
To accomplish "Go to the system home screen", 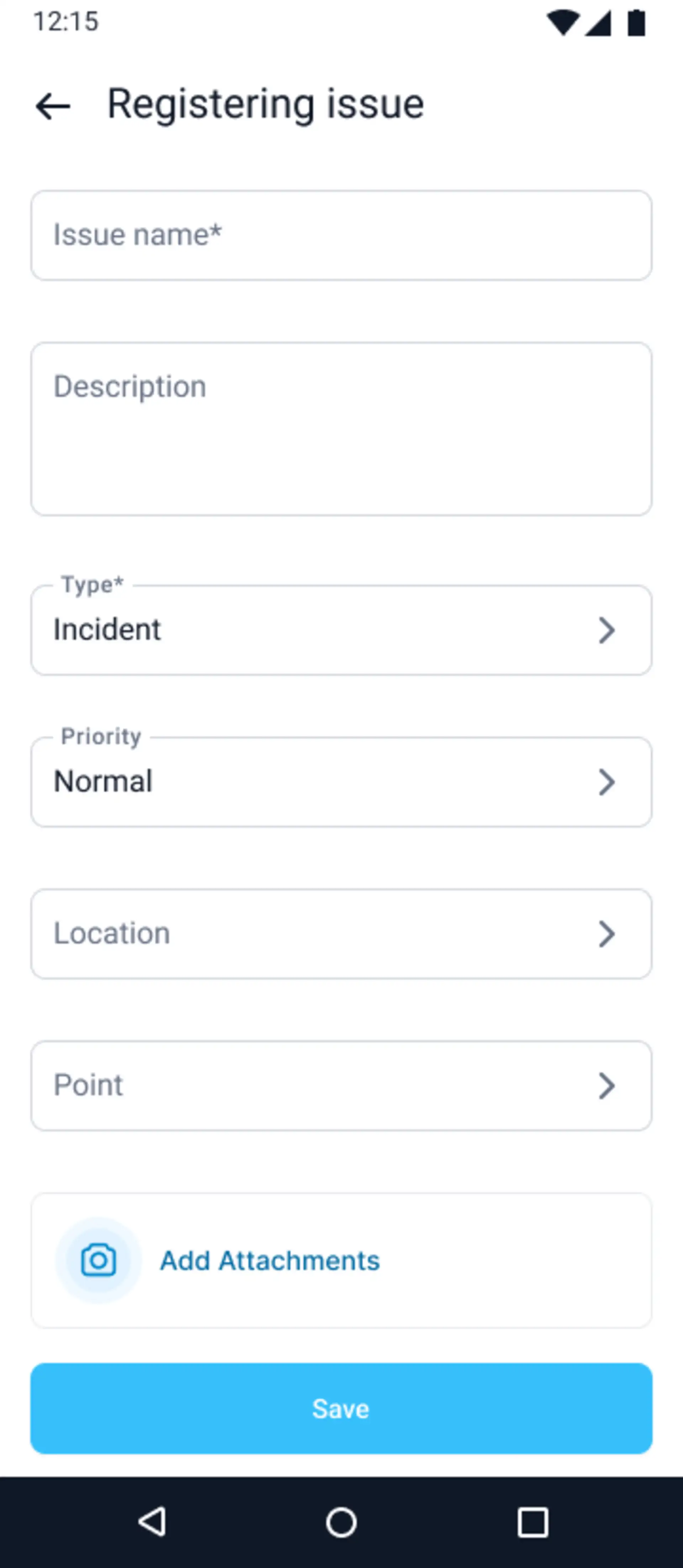I will 340,1522.
